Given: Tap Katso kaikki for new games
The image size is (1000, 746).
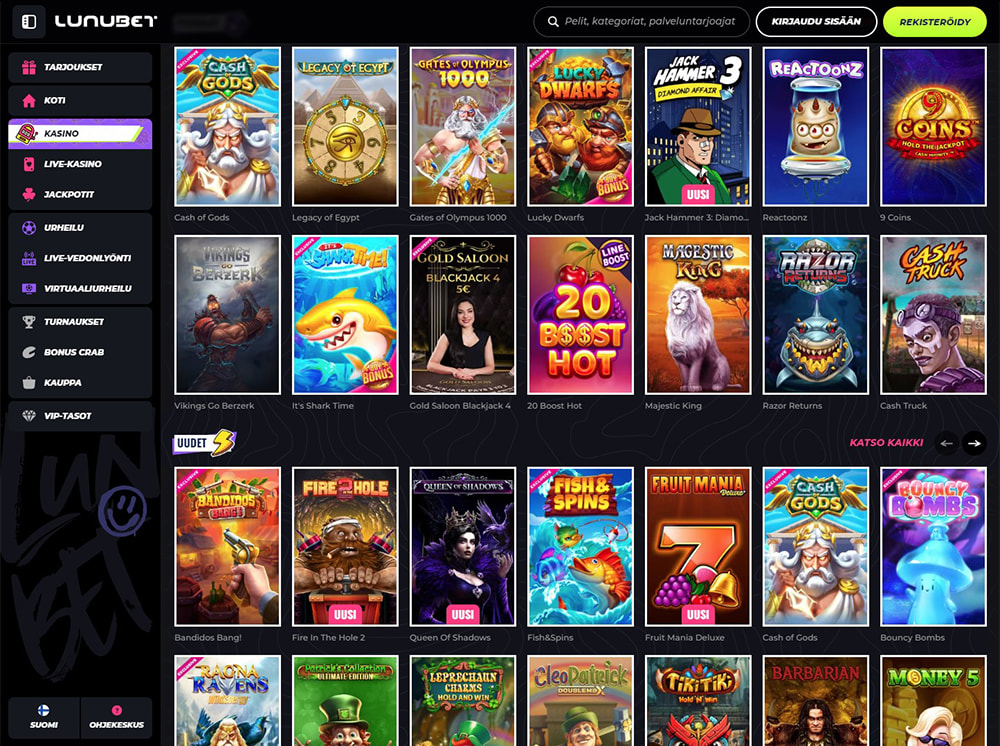Looking at the screenshot, I should tap(886, 443).
